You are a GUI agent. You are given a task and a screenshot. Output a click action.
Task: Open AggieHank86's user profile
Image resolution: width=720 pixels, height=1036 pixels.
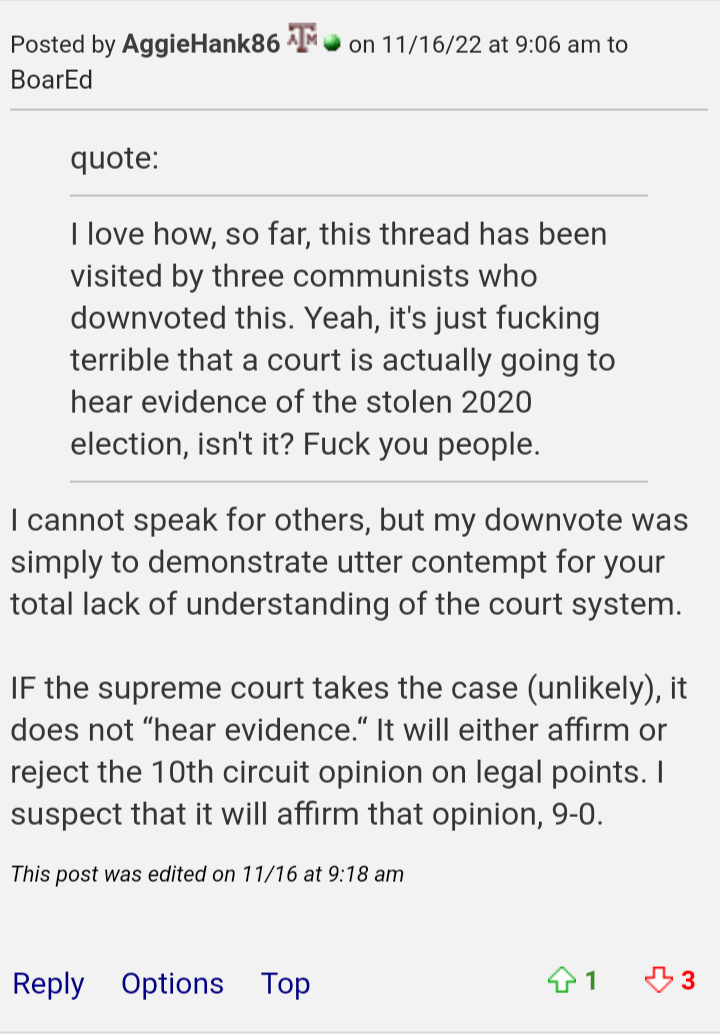[x=201, y=44]
